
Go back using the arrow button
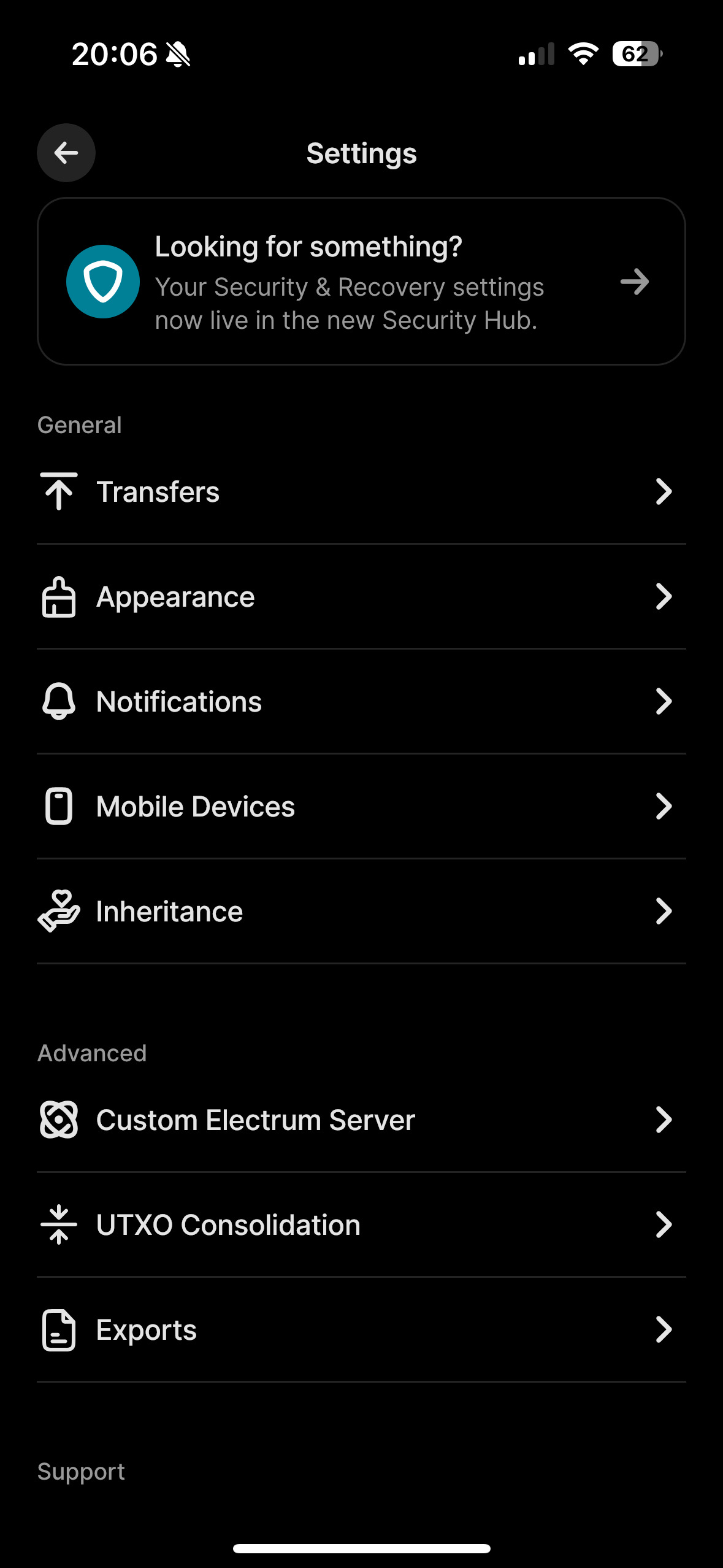point(66,153)
